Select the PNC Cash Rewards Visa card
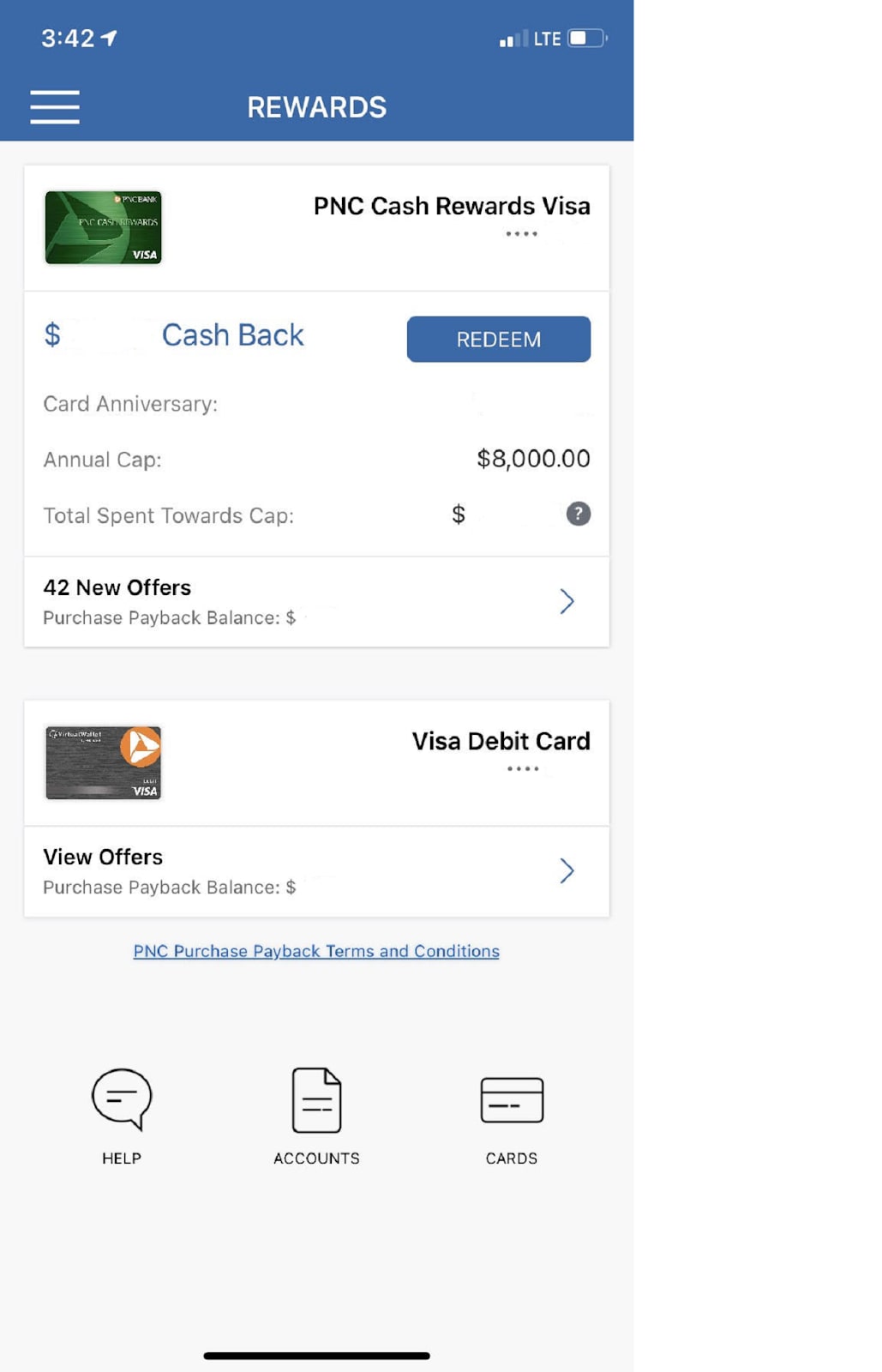Image resolution: width=882 pixels, height=1372 pixels. coord(316,227)
